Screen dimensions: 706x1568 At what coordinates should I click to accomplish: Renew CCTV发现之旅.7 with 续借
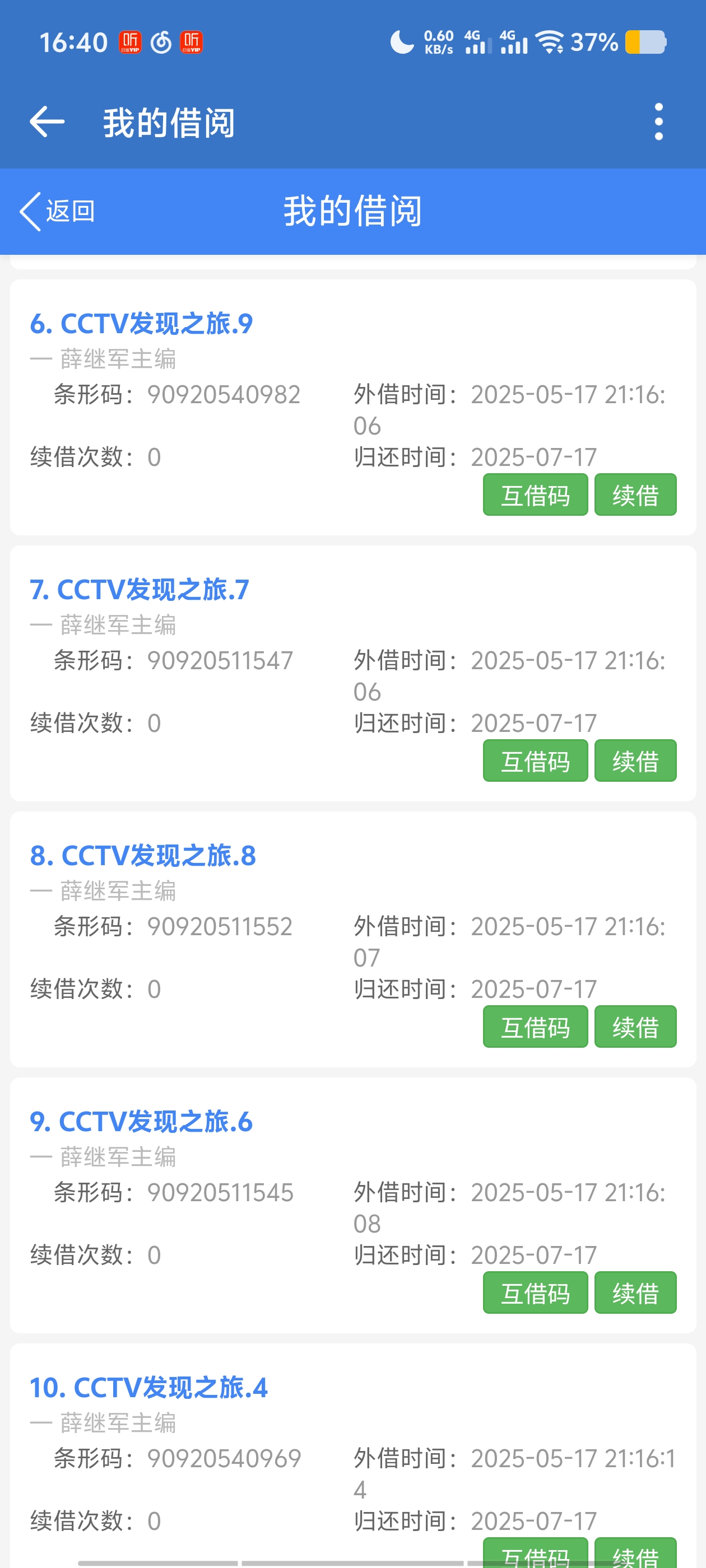(635, 761)
